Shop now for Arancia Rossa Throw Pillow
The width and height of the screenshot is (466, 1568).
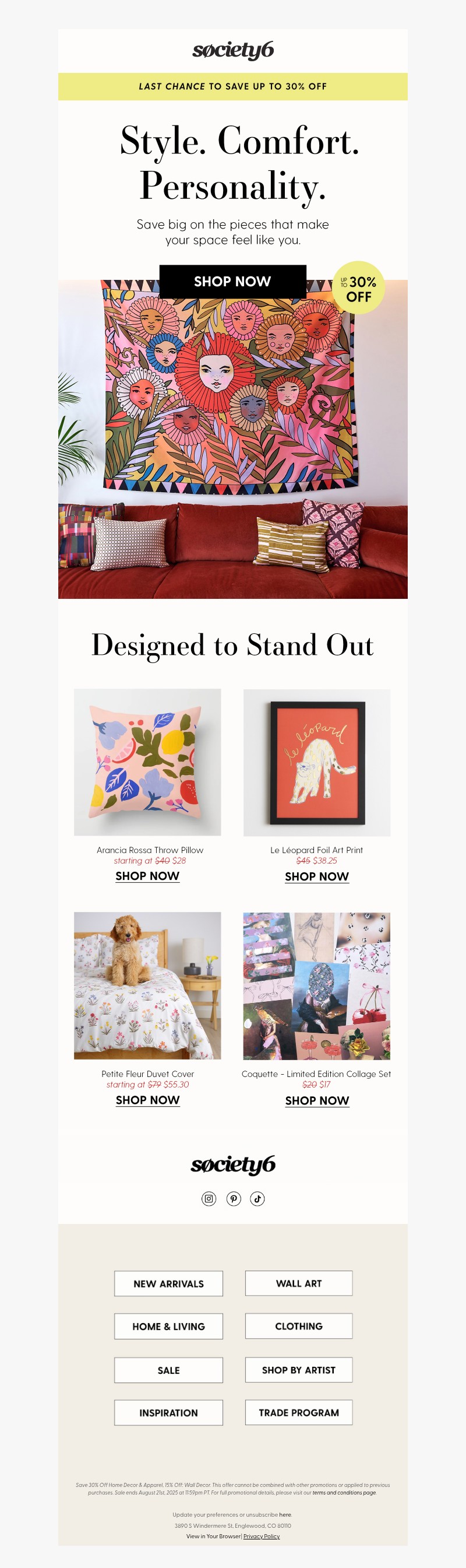(147, 876)
